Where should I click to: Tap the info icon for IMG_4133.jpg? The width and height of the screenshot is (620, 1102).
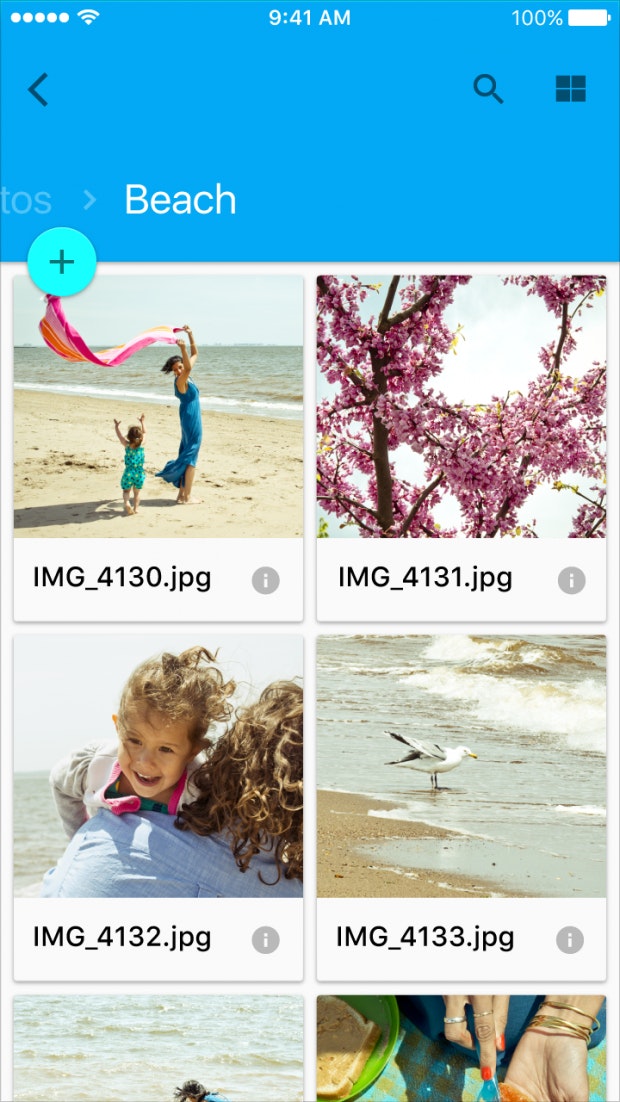pos(570,940)
